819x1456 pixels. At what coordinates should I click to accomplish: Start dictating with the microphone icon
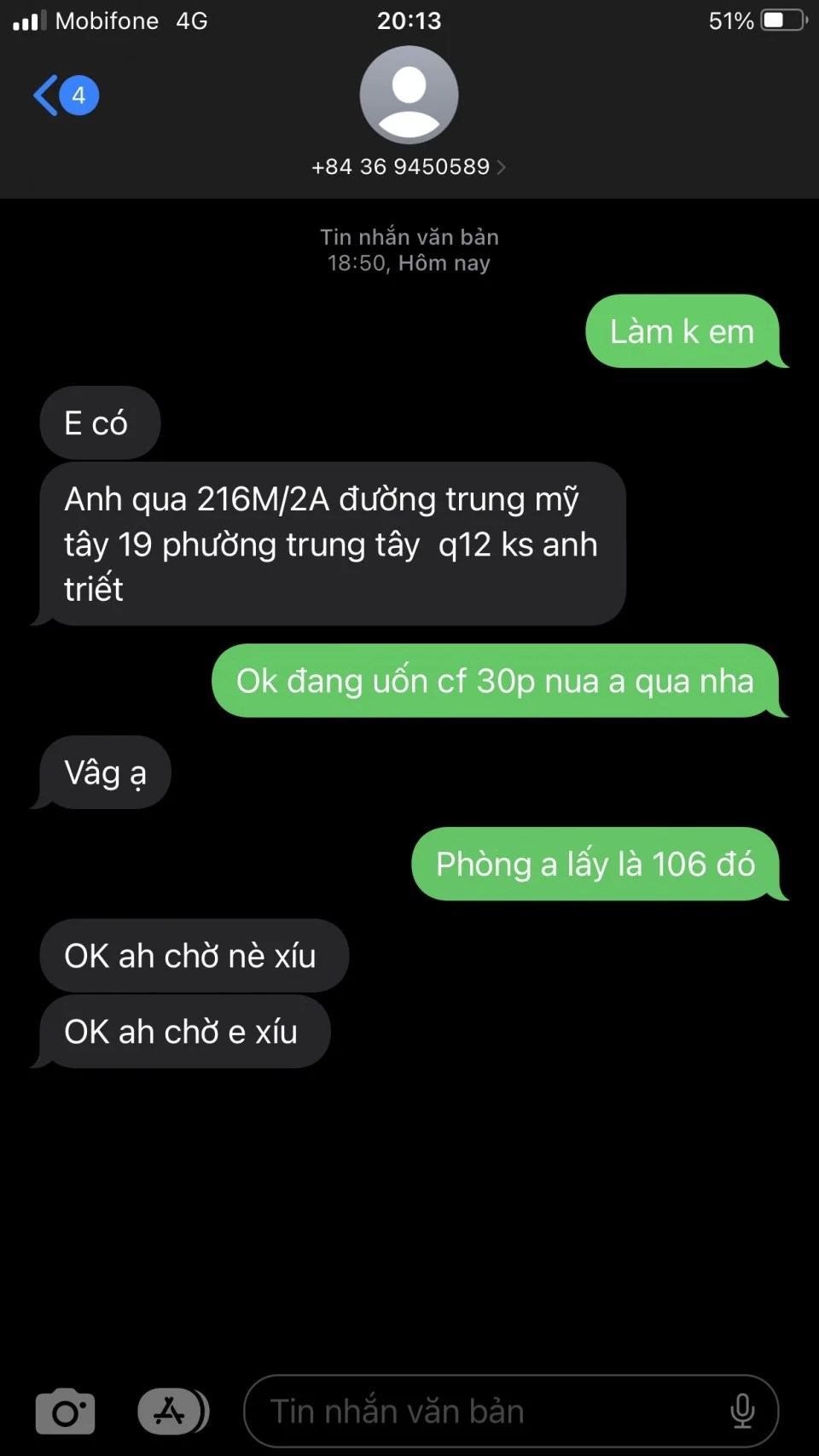pos(742,1412)
